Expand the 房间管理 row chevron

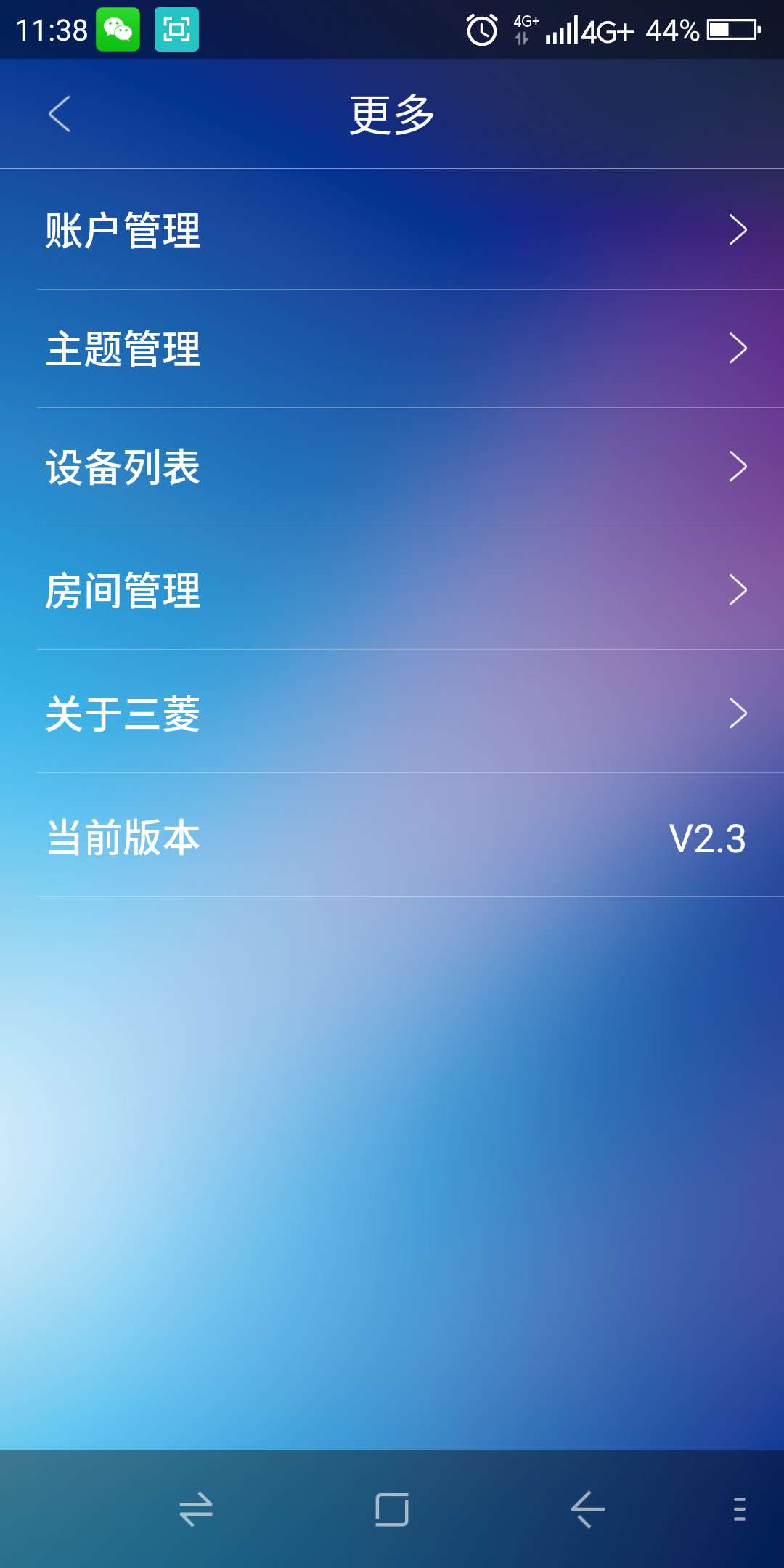click(x=739, y=592)
